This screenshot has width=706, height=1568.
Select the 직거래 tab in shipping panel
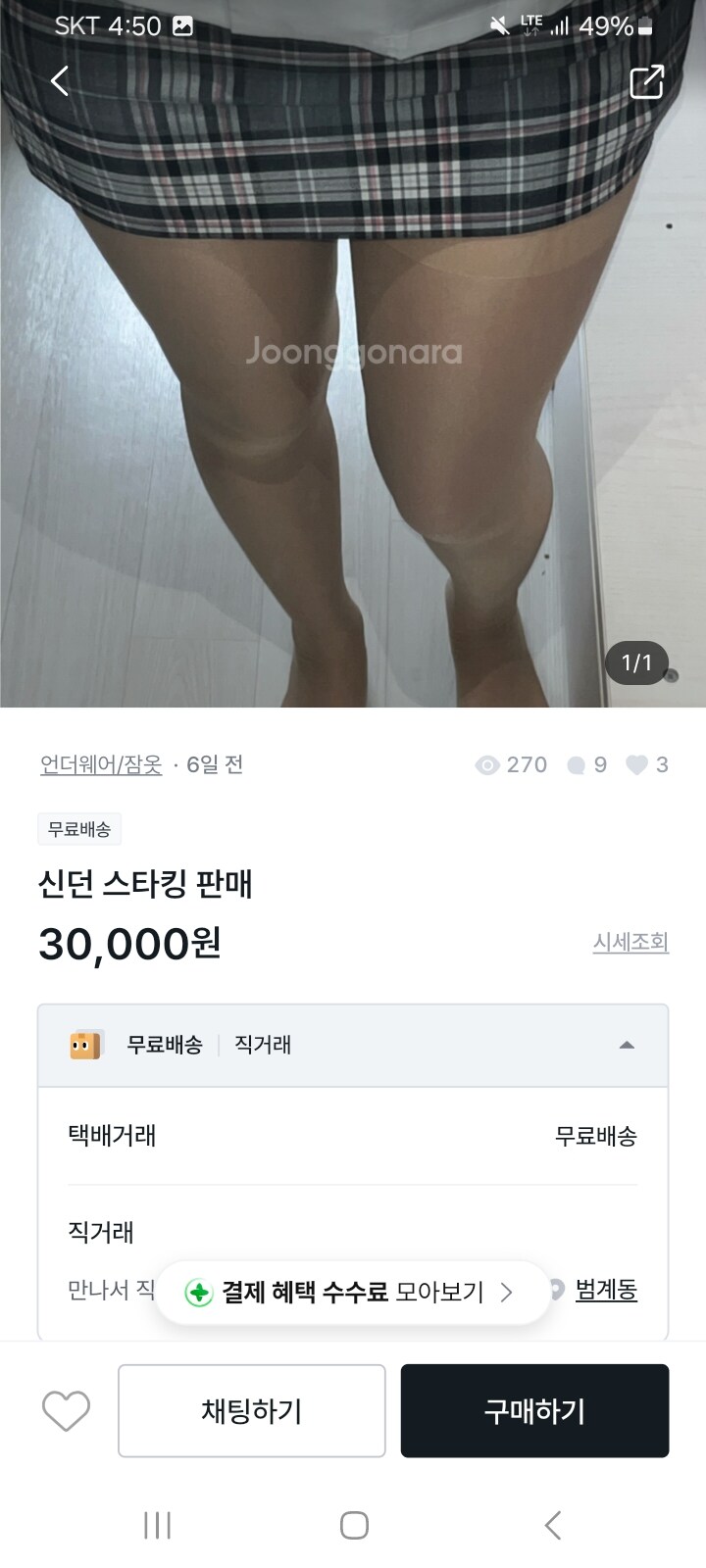pos(261,1045)
